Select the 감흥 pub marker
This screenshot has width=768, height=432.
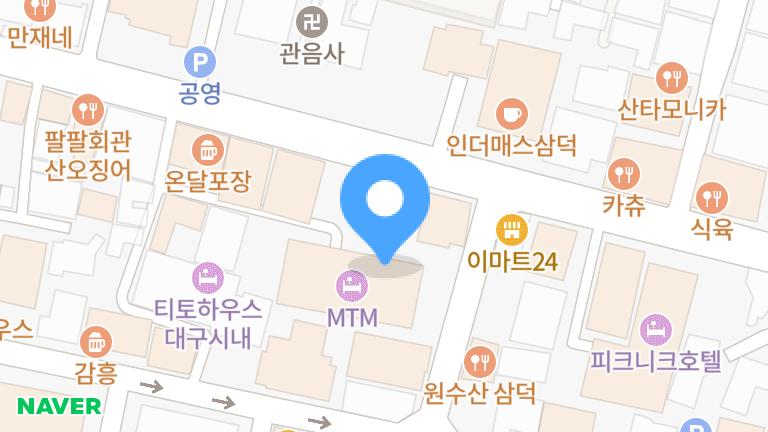point(95,343)
